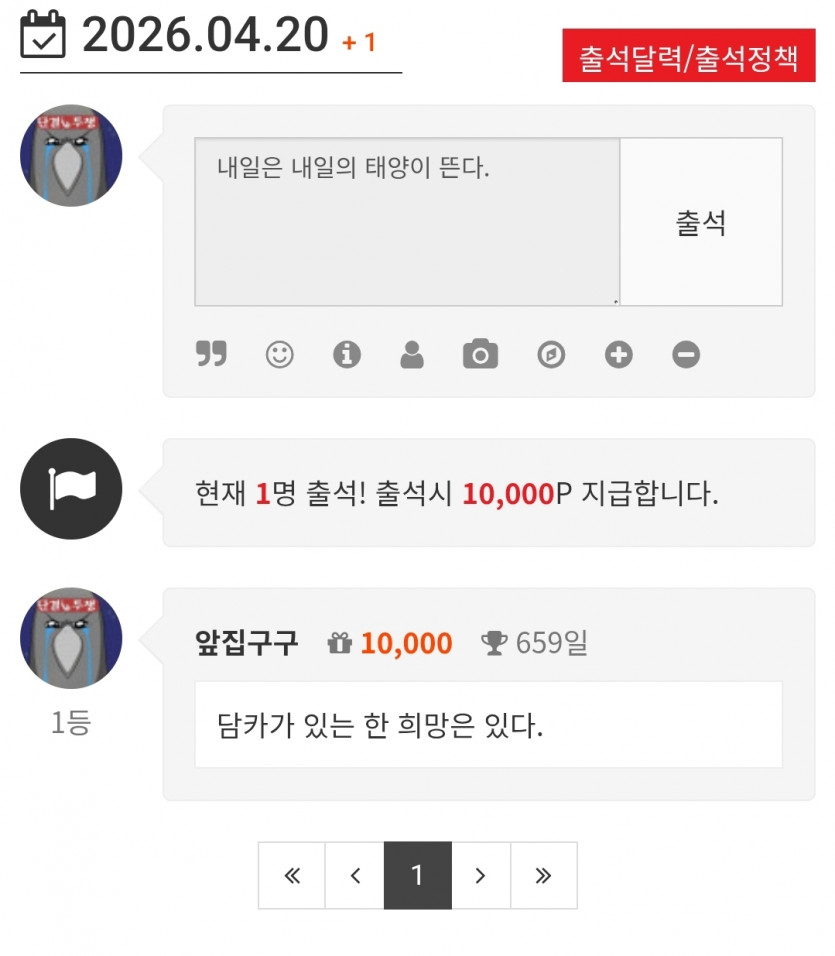
Task: Click the minus icon in the editor toolbar
Action: click(685, 354)
